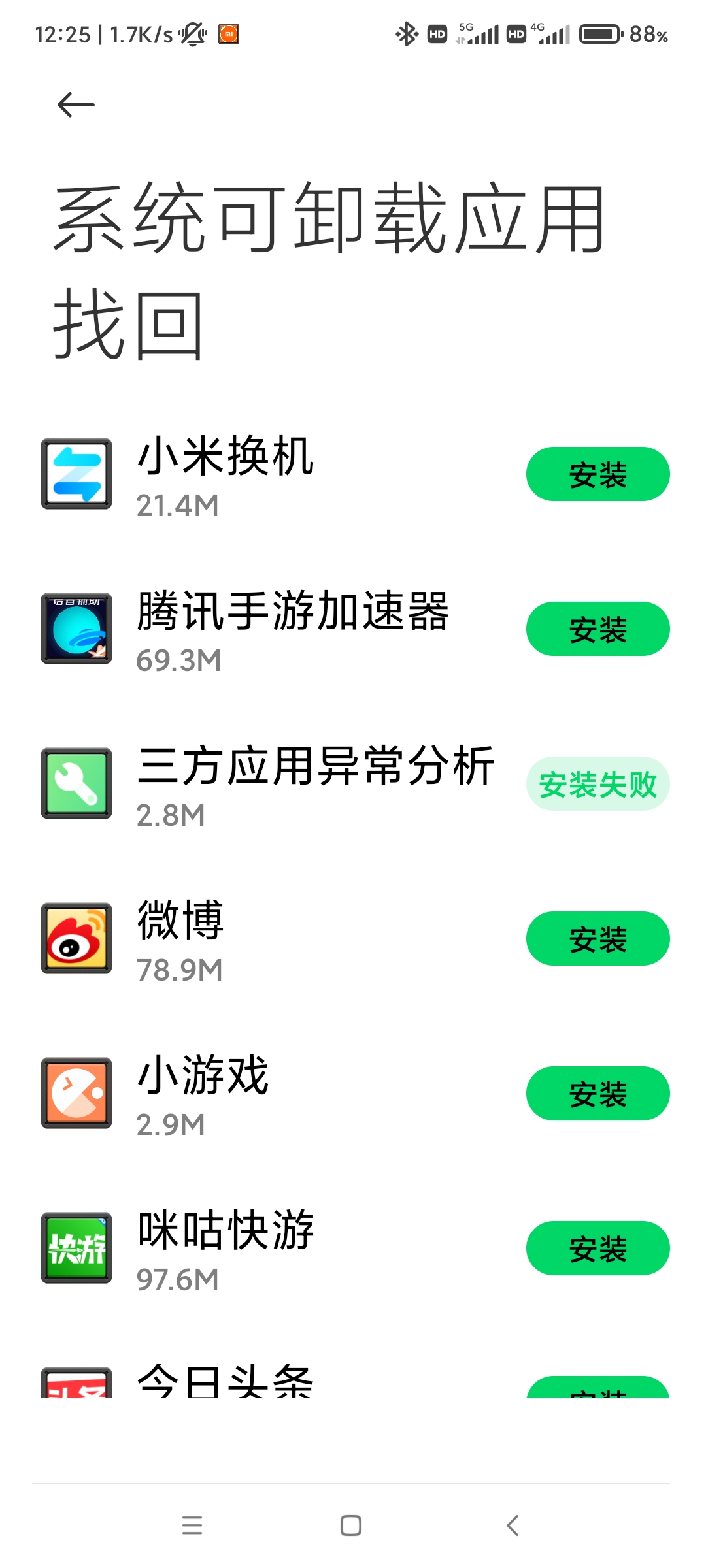706x1568 pixels.
Task: Install 咪咕快游
Action: pyautogui.click(x=597, y=1249)
